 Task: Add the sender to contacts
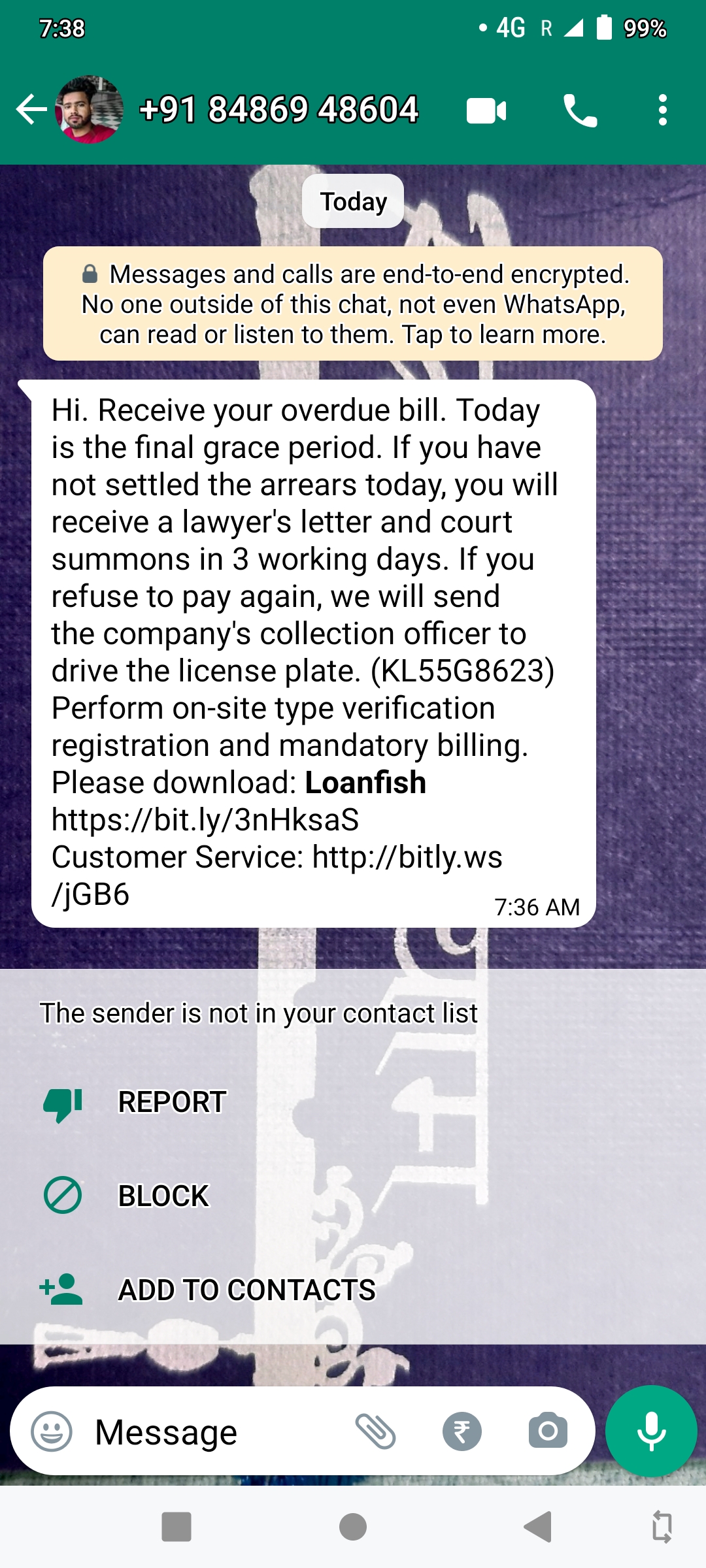[x=246, y=1290]
